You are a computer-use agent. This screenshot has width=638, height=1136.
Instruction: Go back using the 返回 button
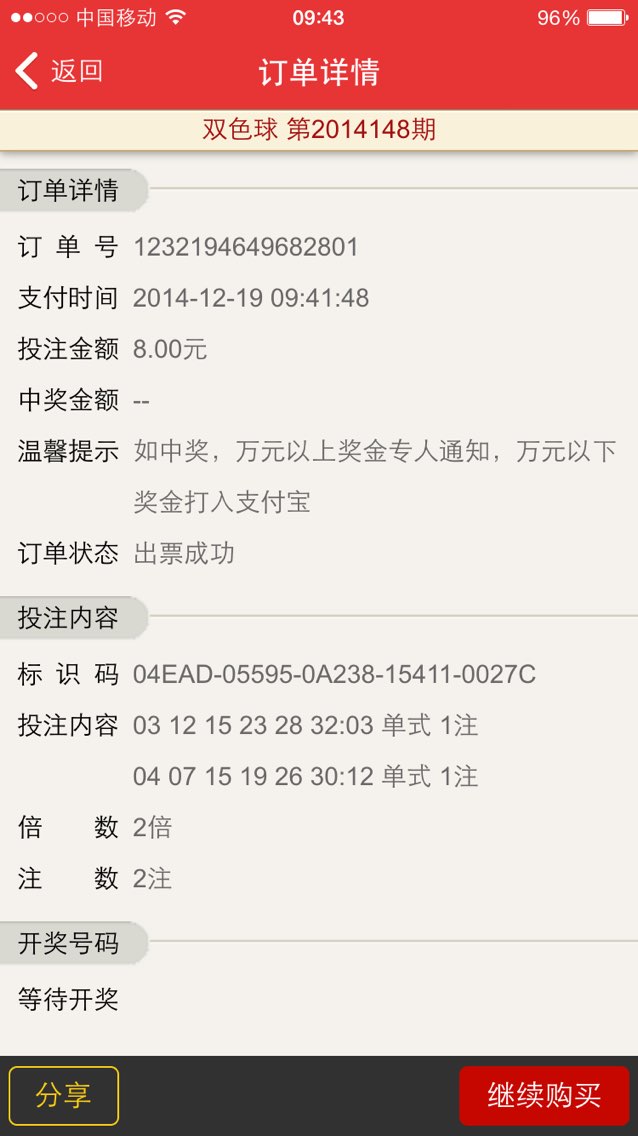tap(60, 72)
